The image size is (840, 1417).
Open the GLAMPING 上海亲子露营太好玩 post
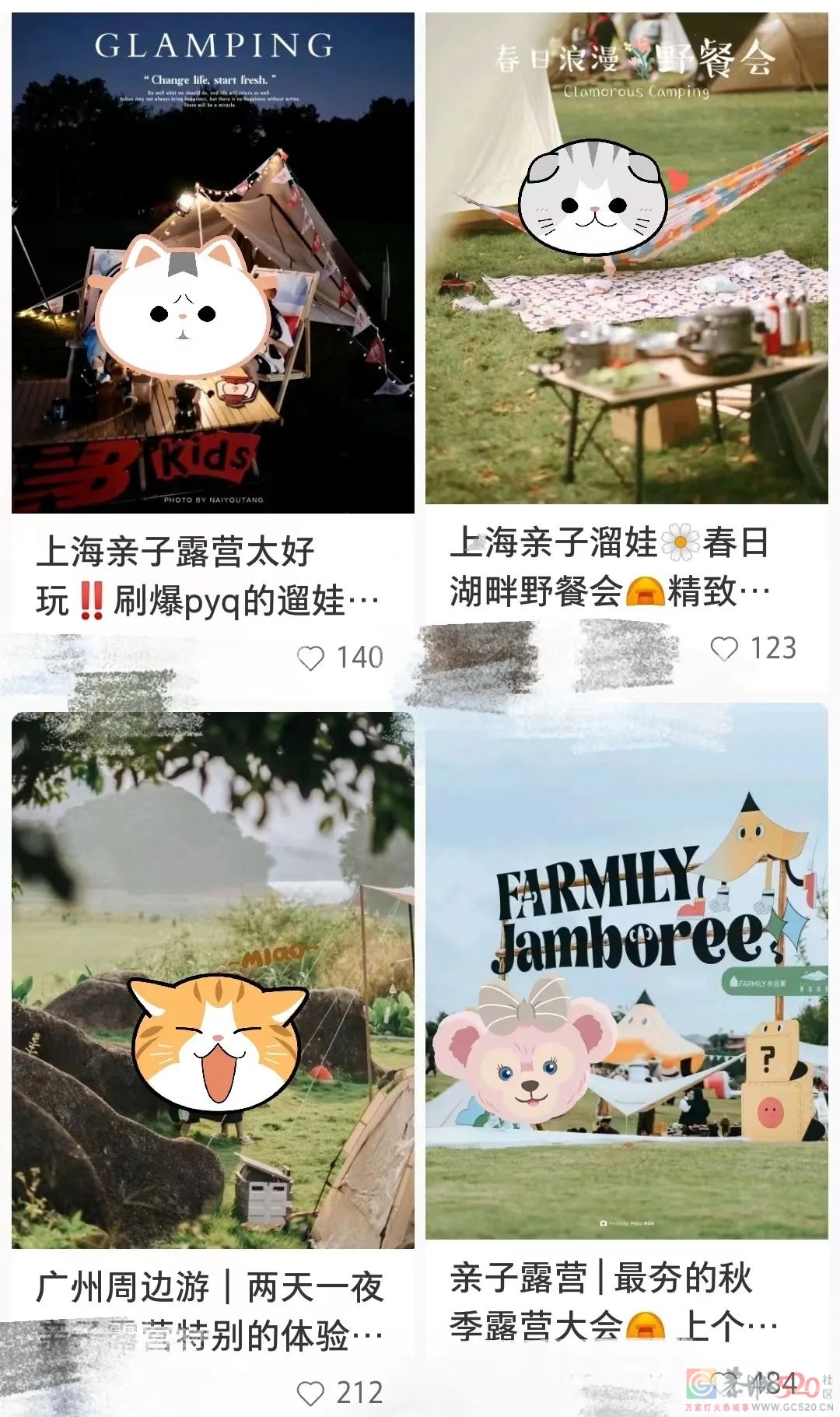pyautogui.click(x=212, y=263)
